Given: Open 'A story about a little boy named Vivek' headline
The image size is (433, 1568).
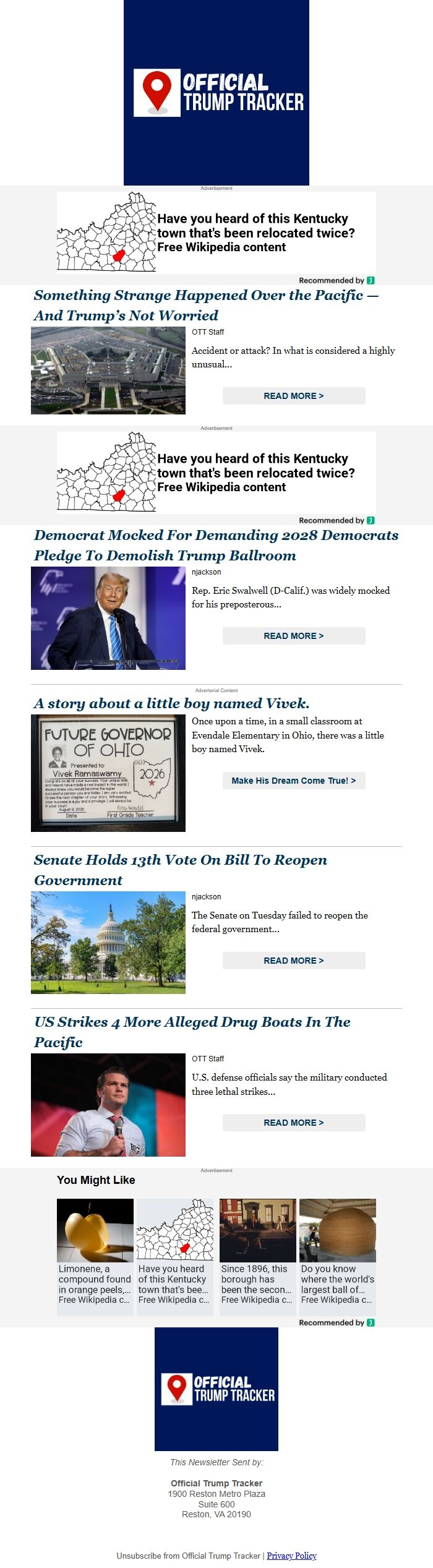Looking at the screenshot, I should pyautogui.click(x=172, y=703).
